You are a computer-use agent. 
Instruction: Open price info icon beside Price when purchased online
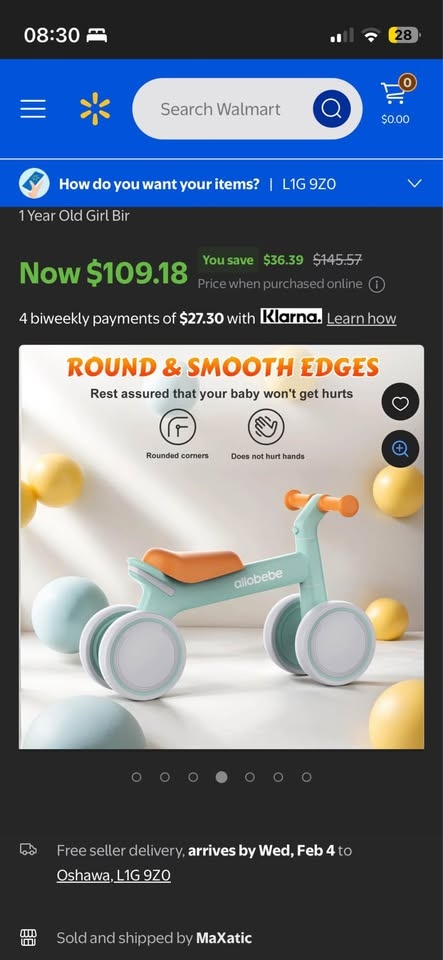tap(377, 285)
